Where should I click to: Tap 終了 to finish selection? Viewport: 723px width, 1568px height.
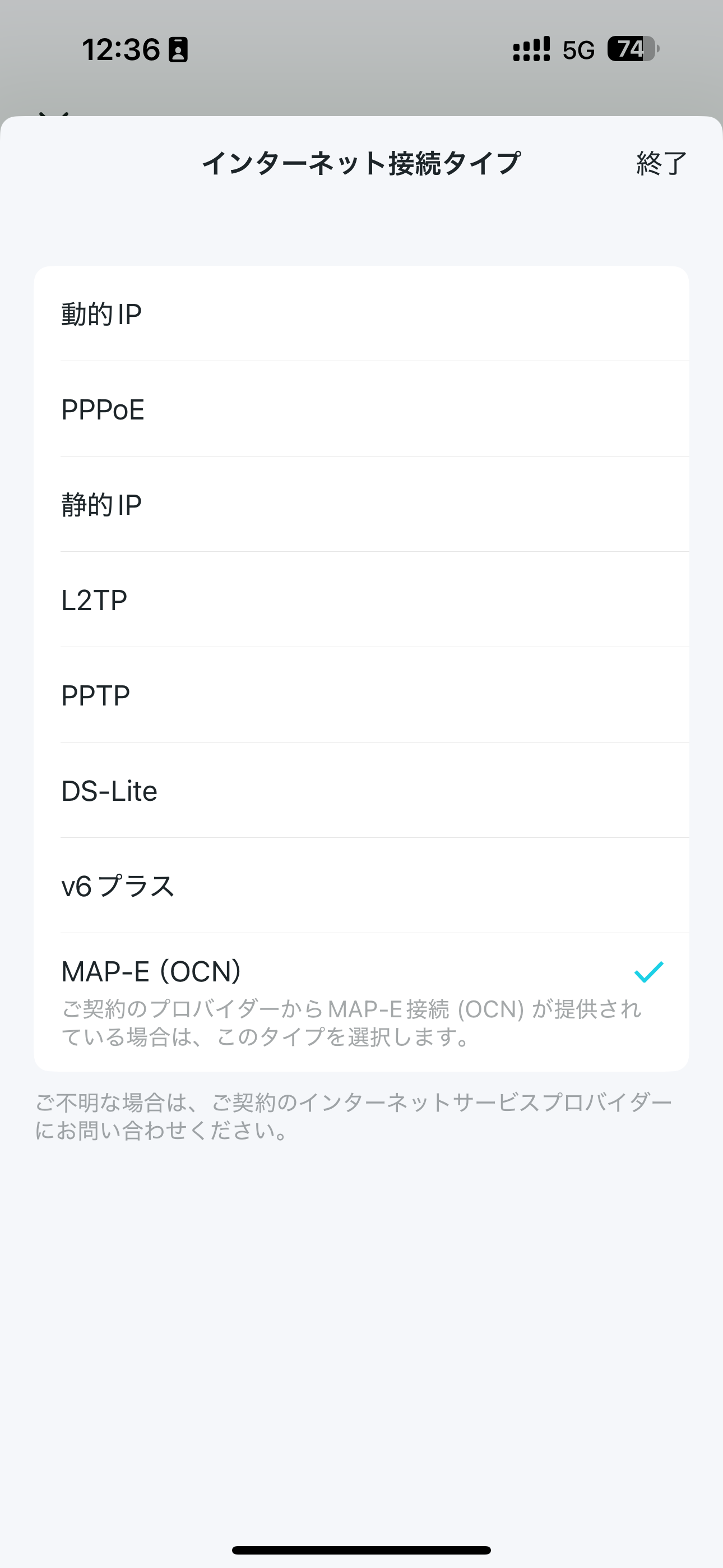click(661, 164)
